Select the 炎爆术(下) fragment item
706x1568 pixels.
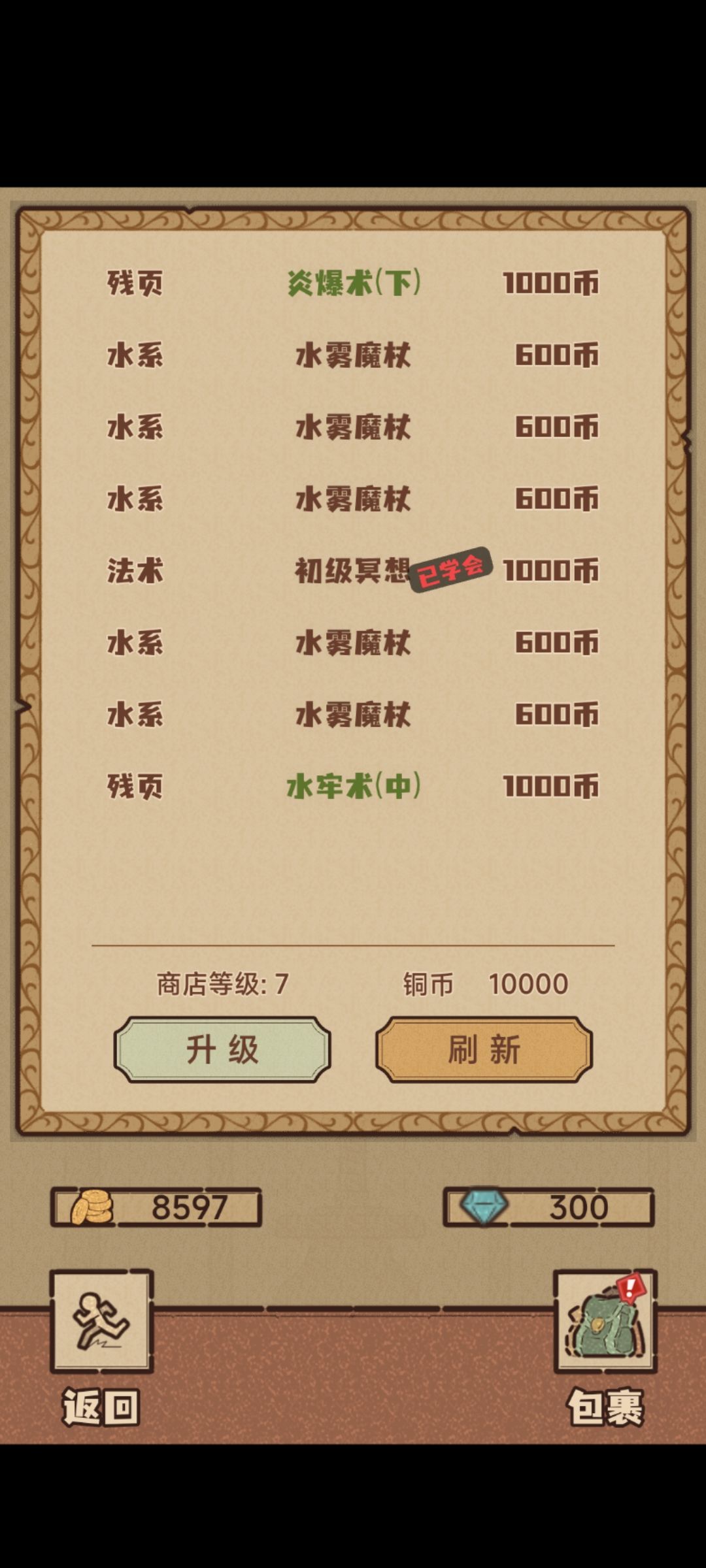point(353,283)
